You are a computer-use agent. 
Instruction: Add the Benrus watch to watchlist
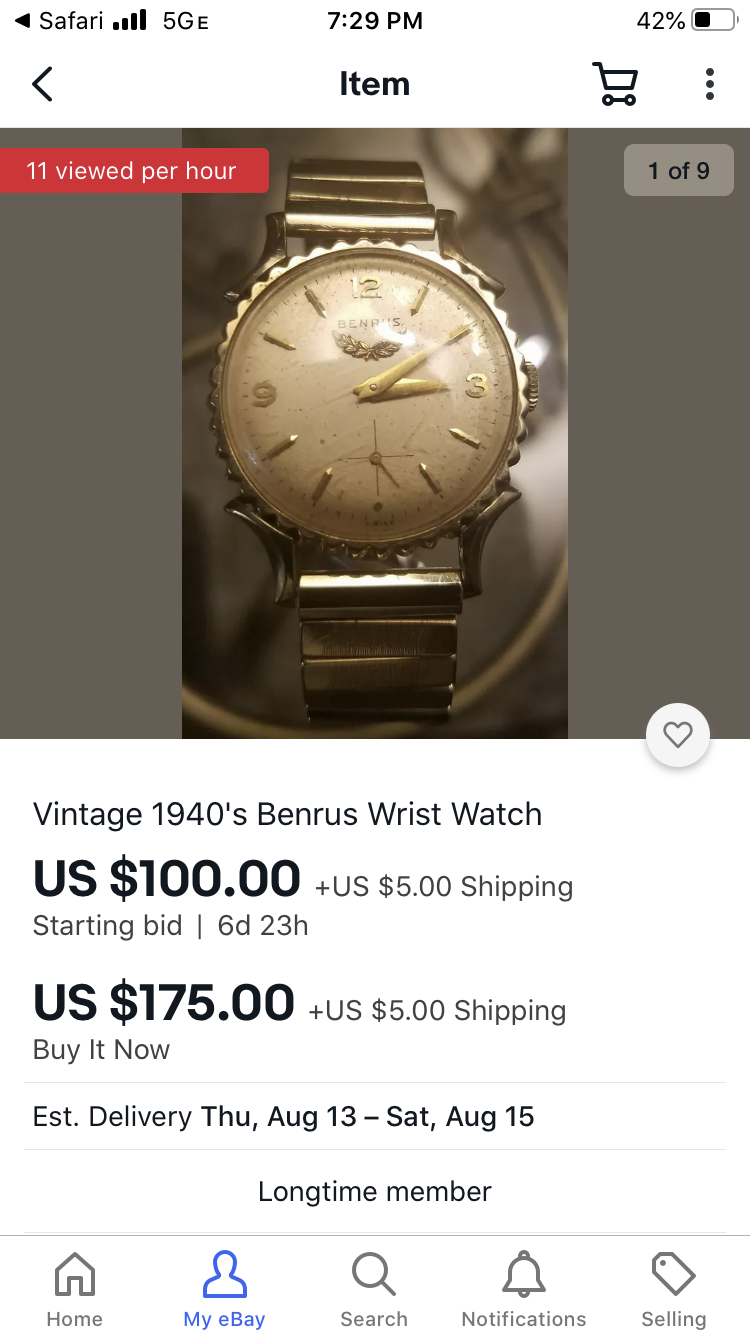678,735
